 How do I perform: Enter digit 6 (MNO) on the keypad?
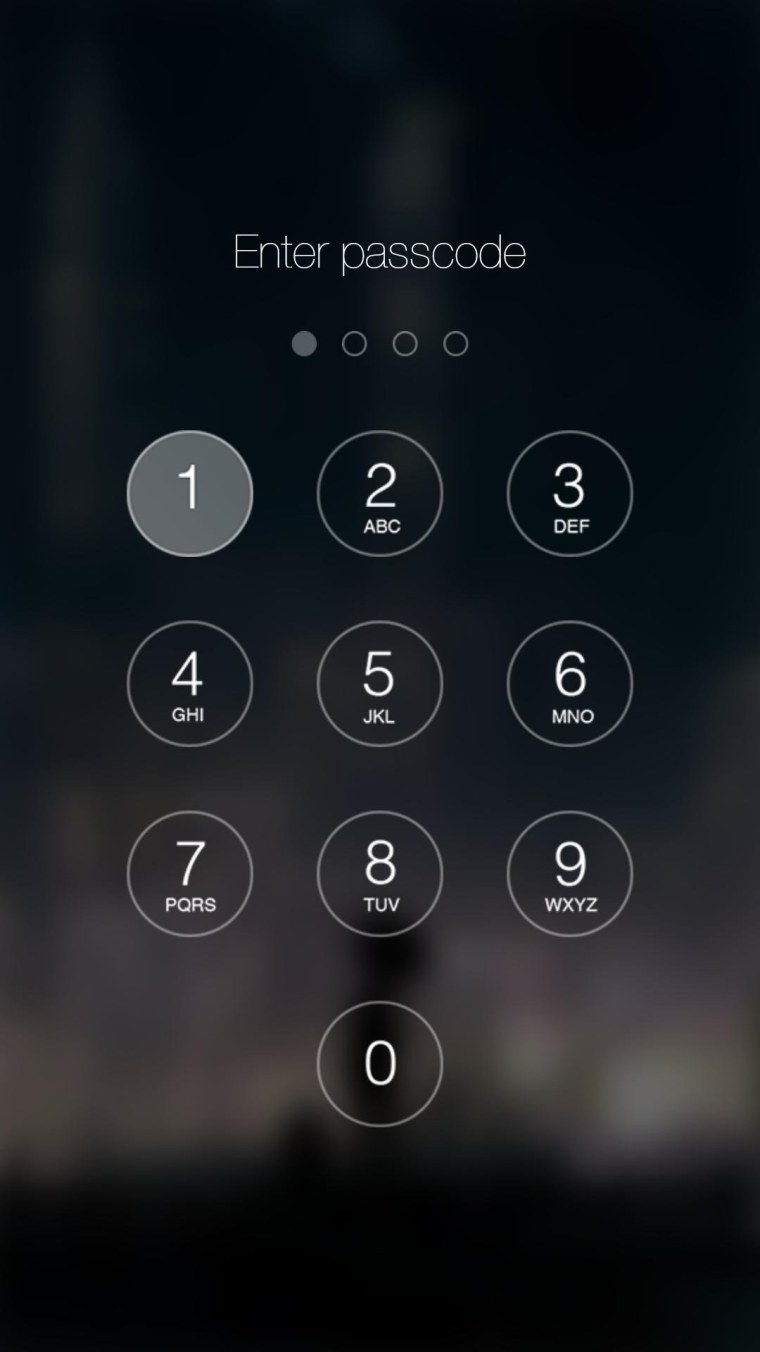coord(570,683)
